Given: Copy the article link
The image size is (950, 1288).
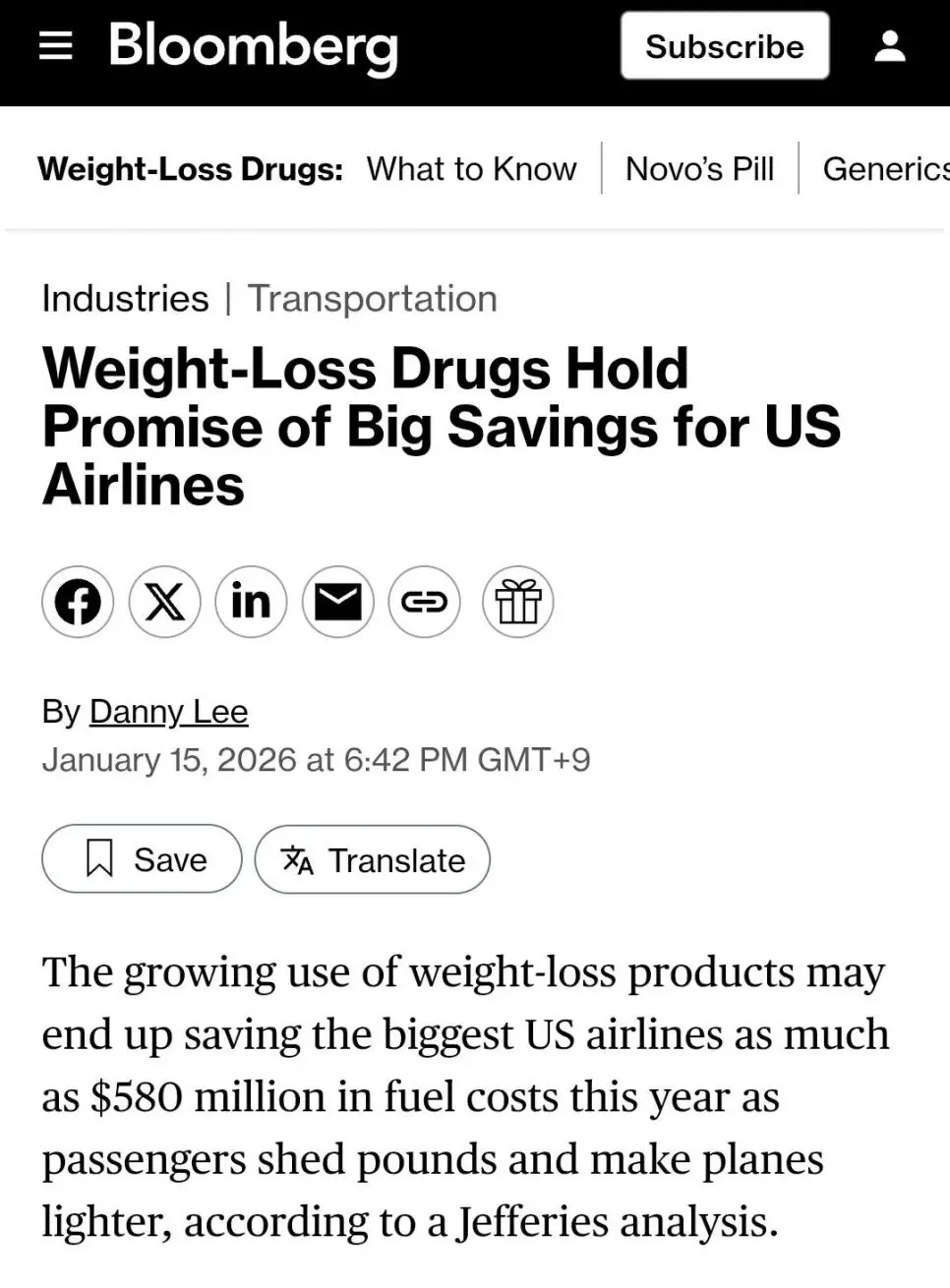Looking at the screenshot, I should pos(424,602).
